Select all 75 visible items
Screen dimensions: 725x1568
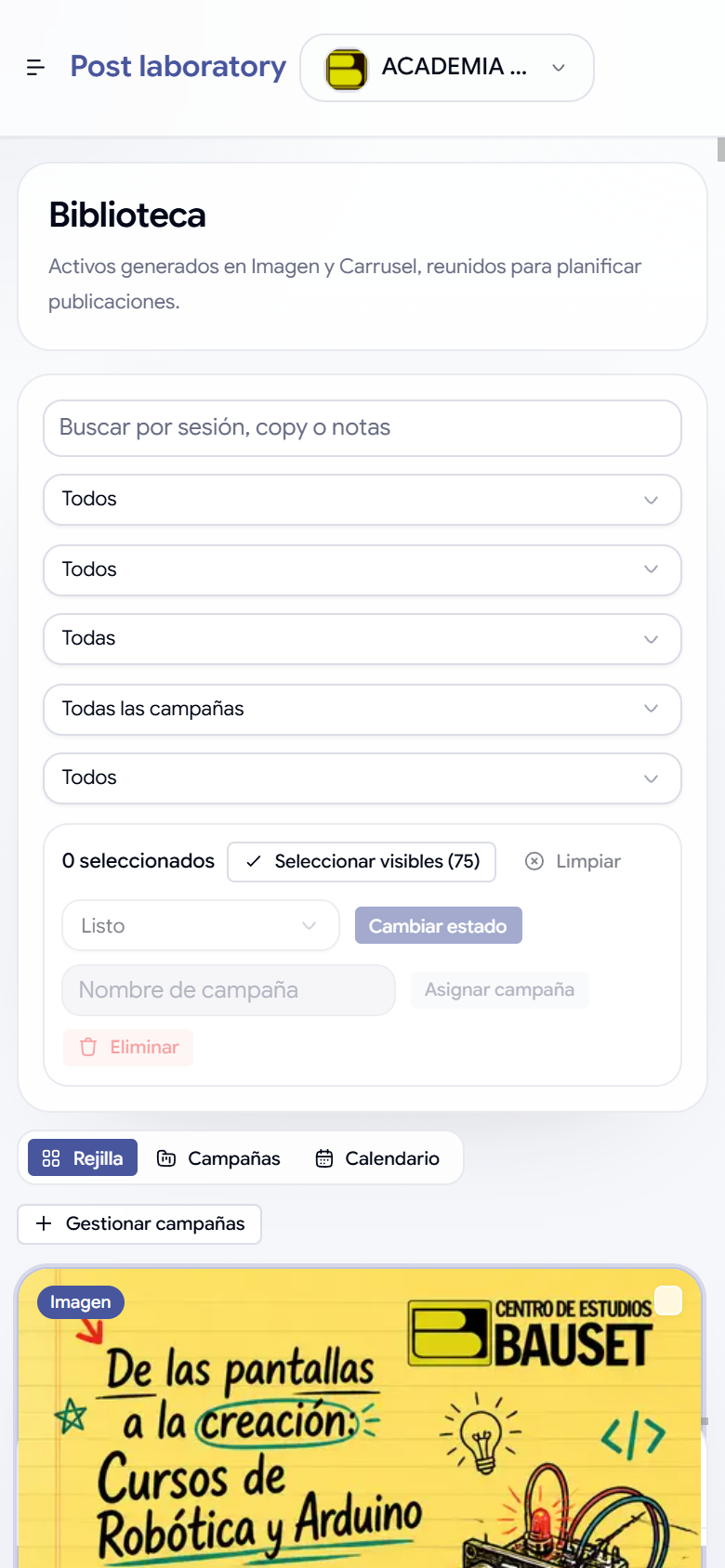tap(362, 862)
